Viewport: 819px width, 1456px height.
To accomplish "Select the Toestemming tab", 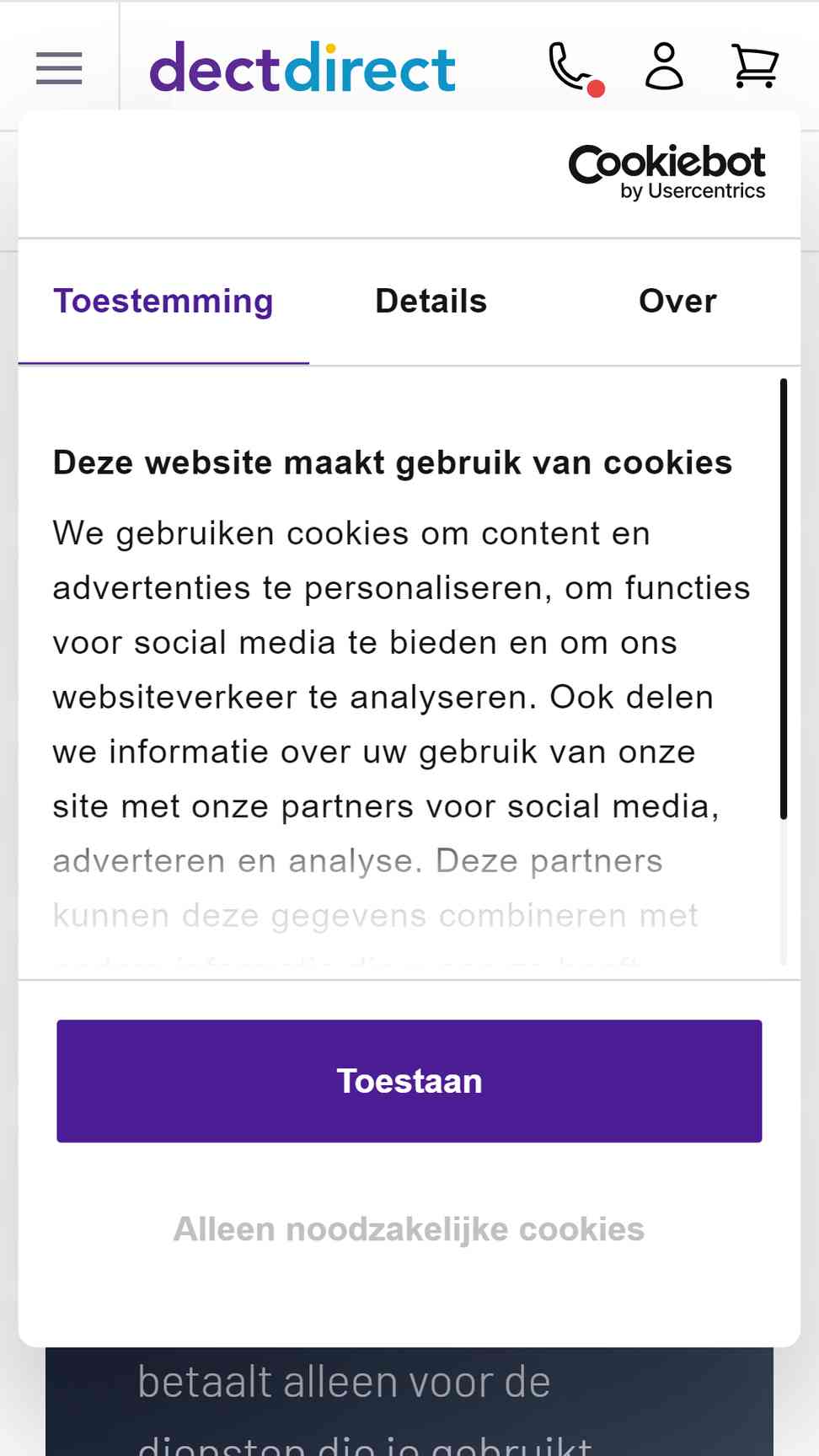I will pyautogui.click(x=163, y=302).
